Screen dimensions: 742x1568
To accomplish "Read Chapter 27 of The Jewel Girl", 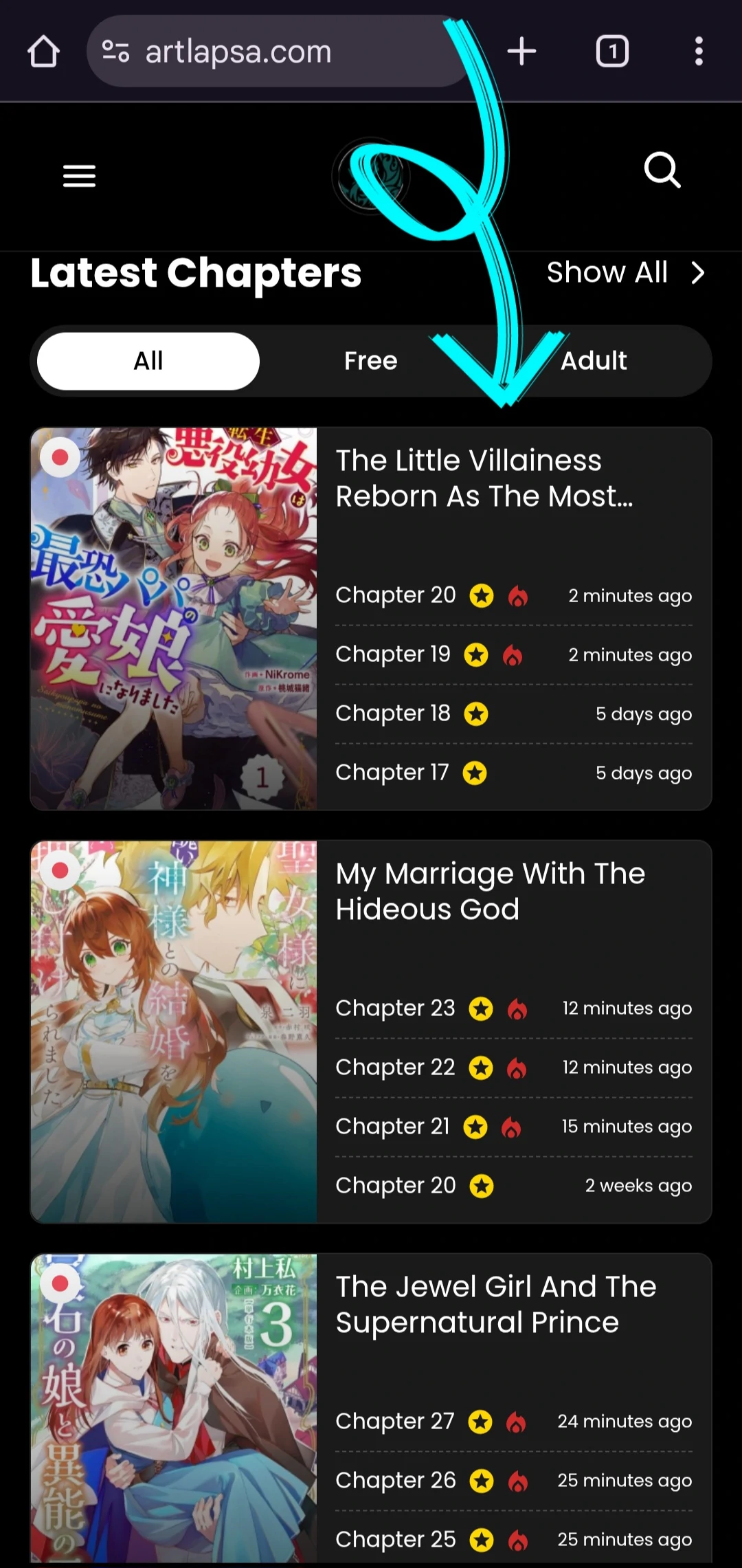I will [x=395, y=1422].
